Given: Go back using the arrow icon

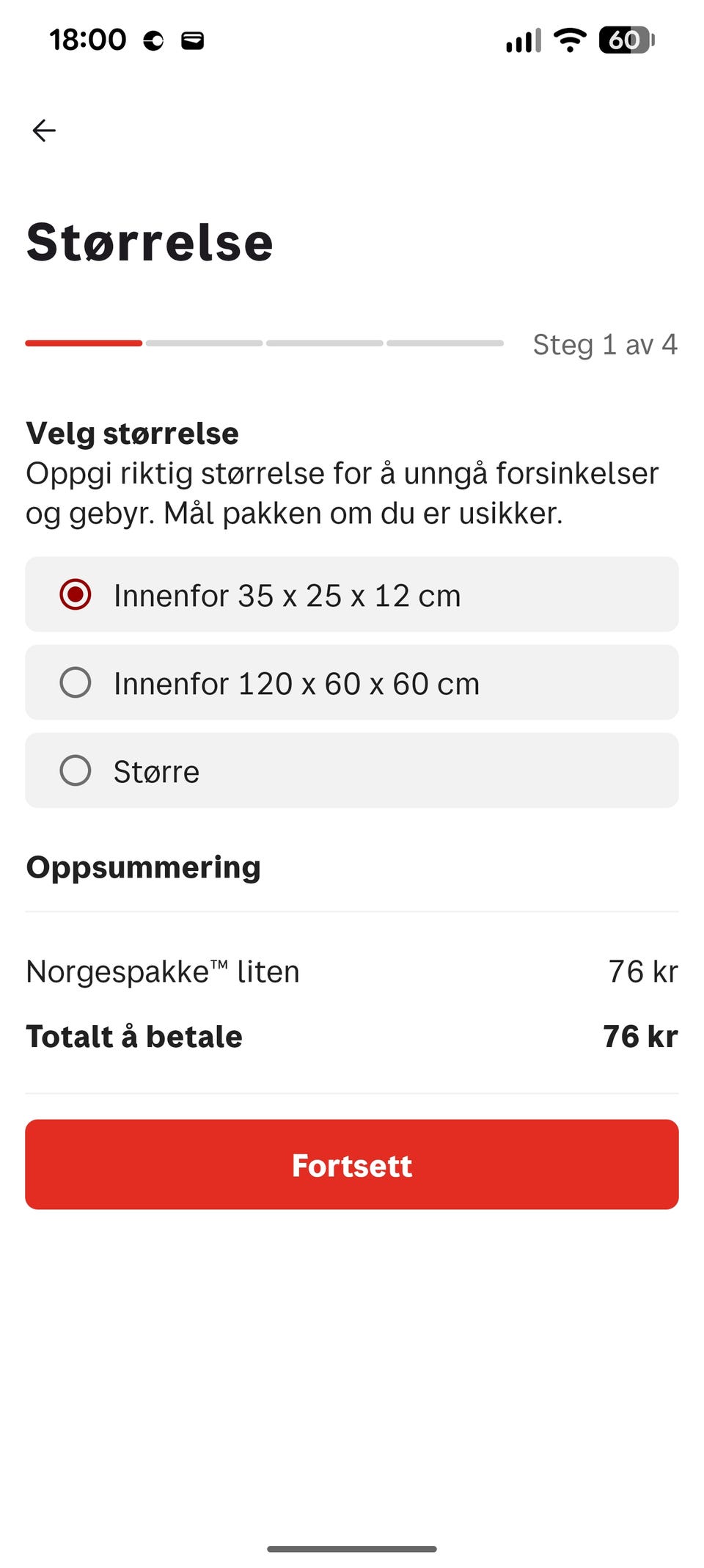Looking at the screenshot, I should [x=44, y=131].
